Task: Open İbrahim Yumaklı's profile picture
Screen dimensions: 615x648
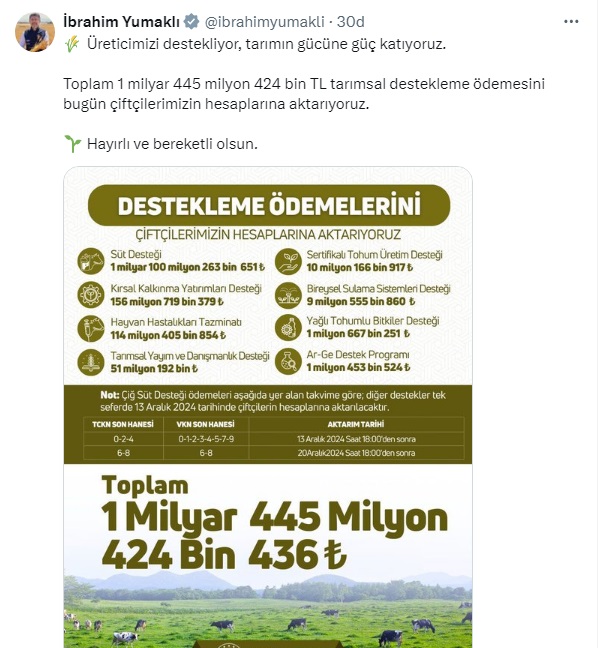Action: click(x=34, y=32)
